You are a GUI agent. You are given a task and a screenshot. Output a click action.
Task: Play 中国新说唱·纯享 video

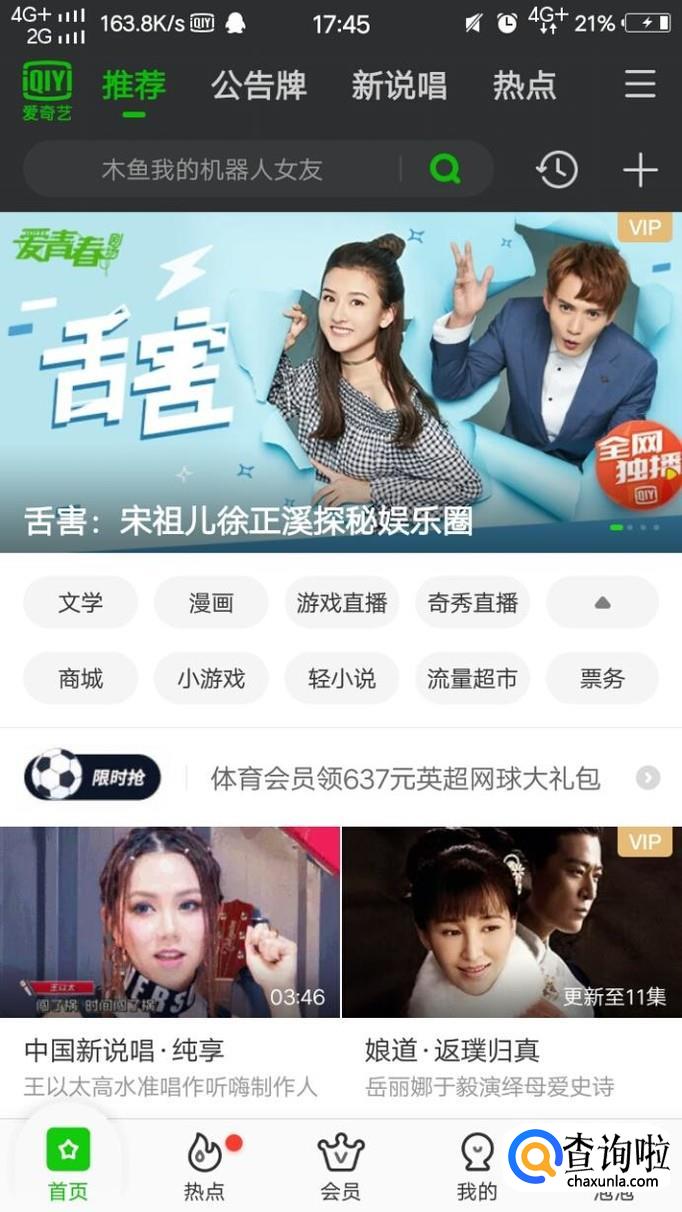(170, 921)
